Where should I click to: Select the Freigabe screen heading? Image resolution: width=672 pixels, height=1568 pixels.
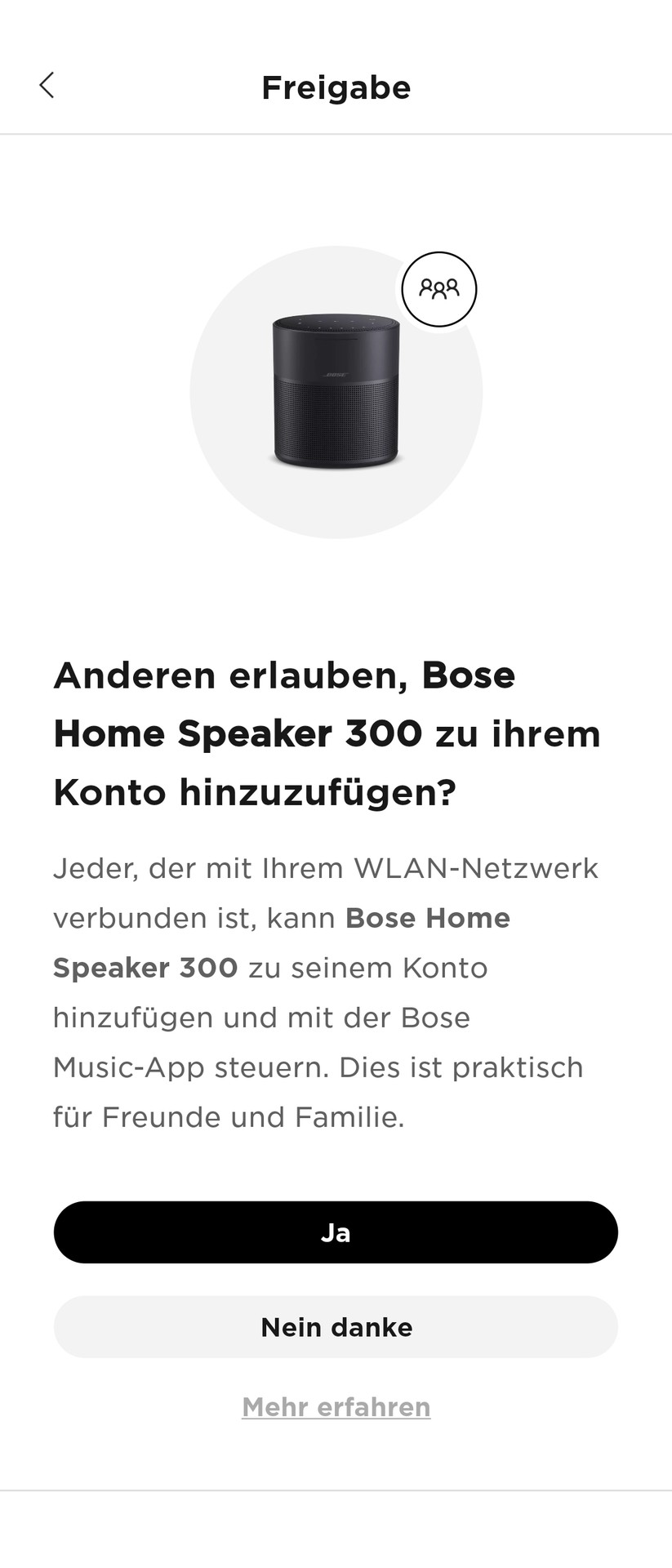point(336,87)
